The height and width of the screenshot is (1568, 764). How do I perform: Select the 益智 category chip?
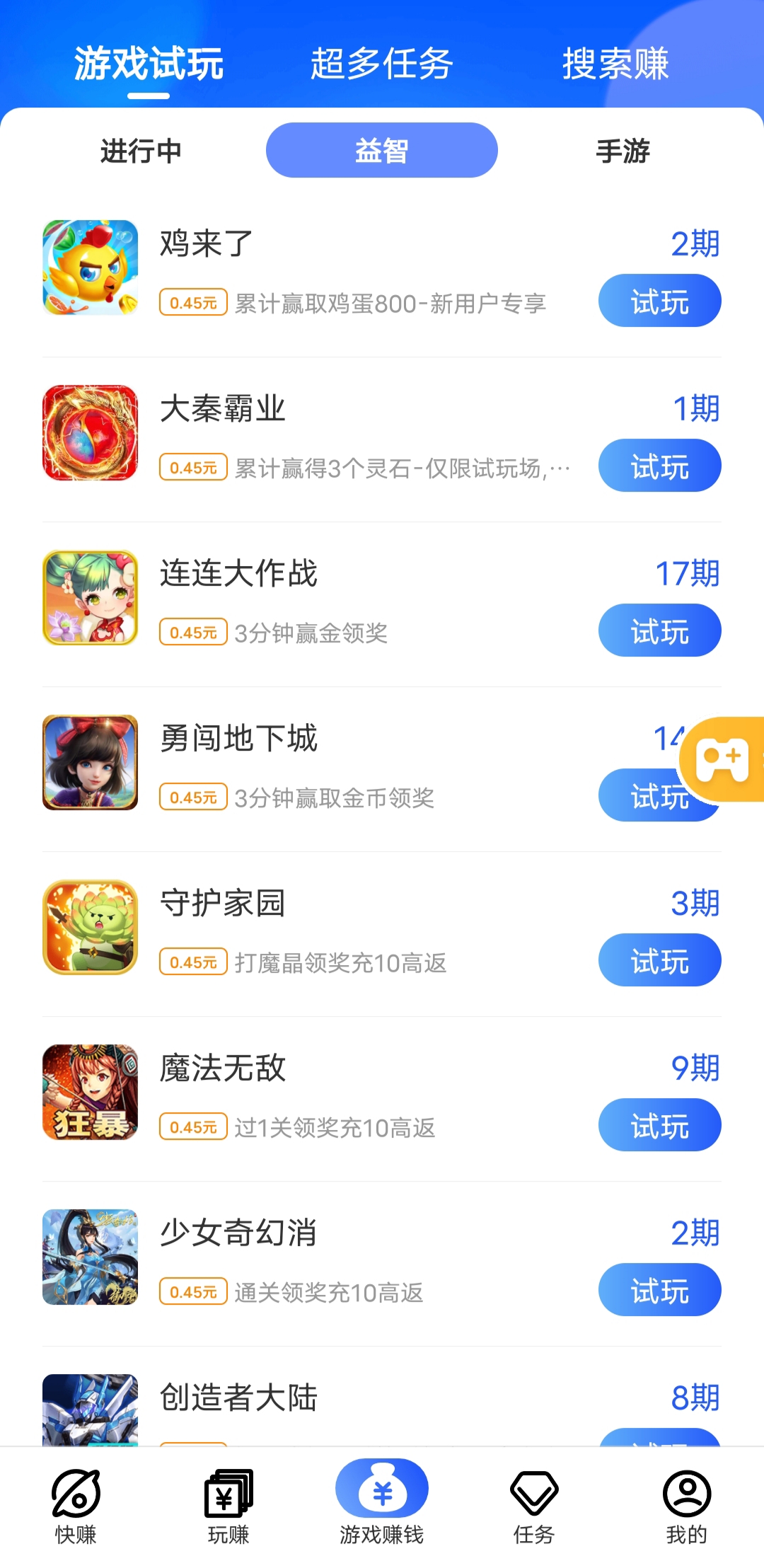(x=381, y=151)
